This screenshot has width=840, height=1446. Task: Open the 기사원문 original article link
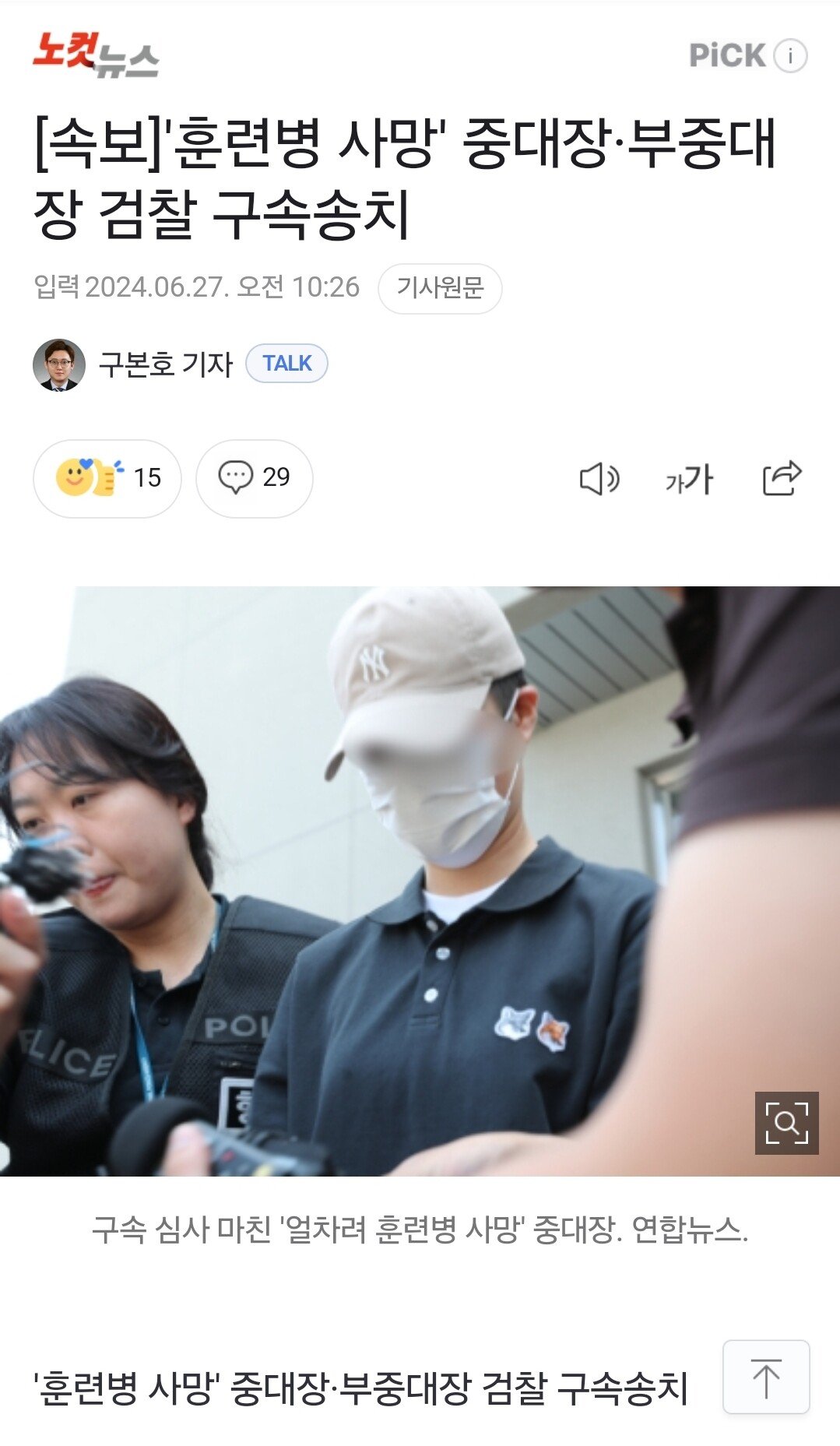tap(440, 288)
